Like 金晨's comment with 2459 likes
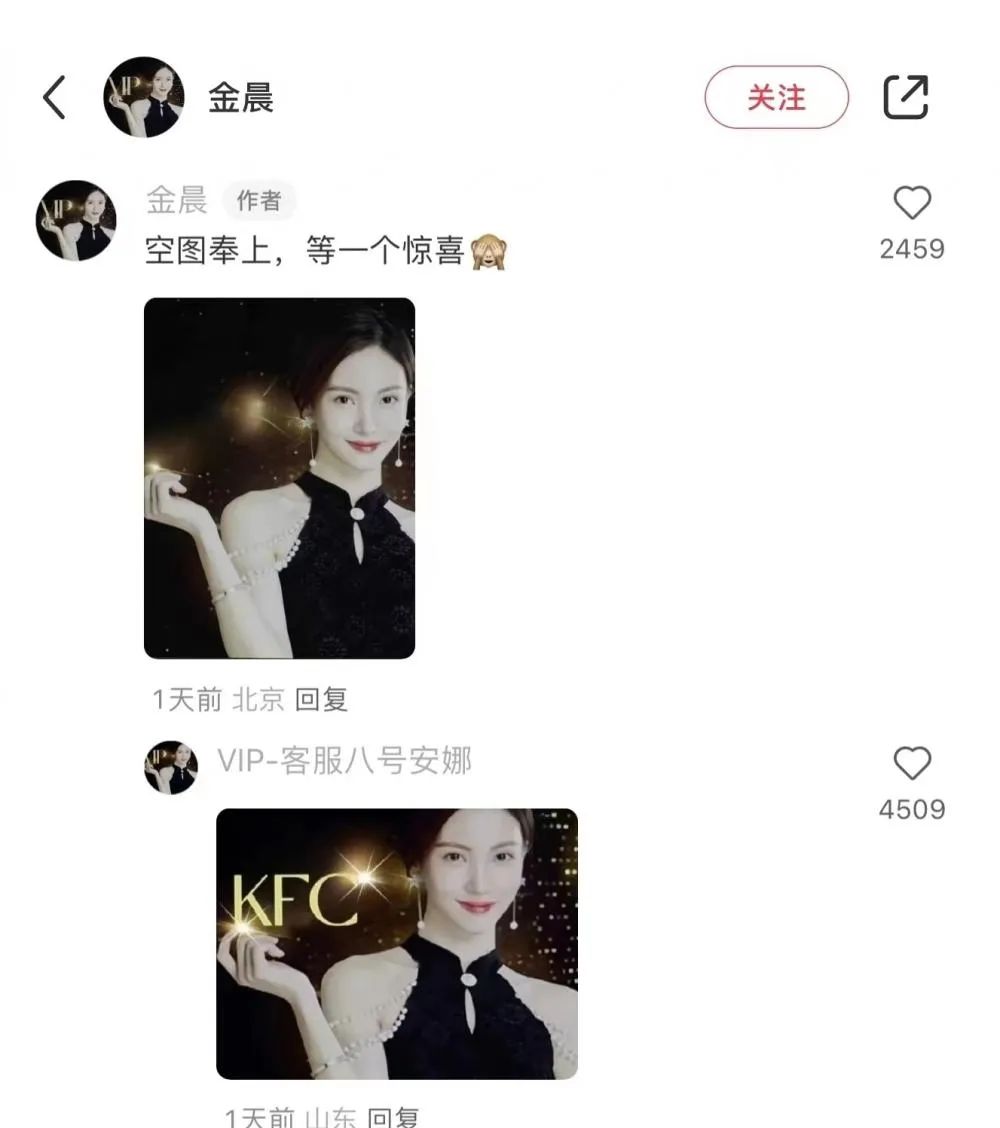The height and width of the screenshot is (1128, 1000). pos(911,204)
